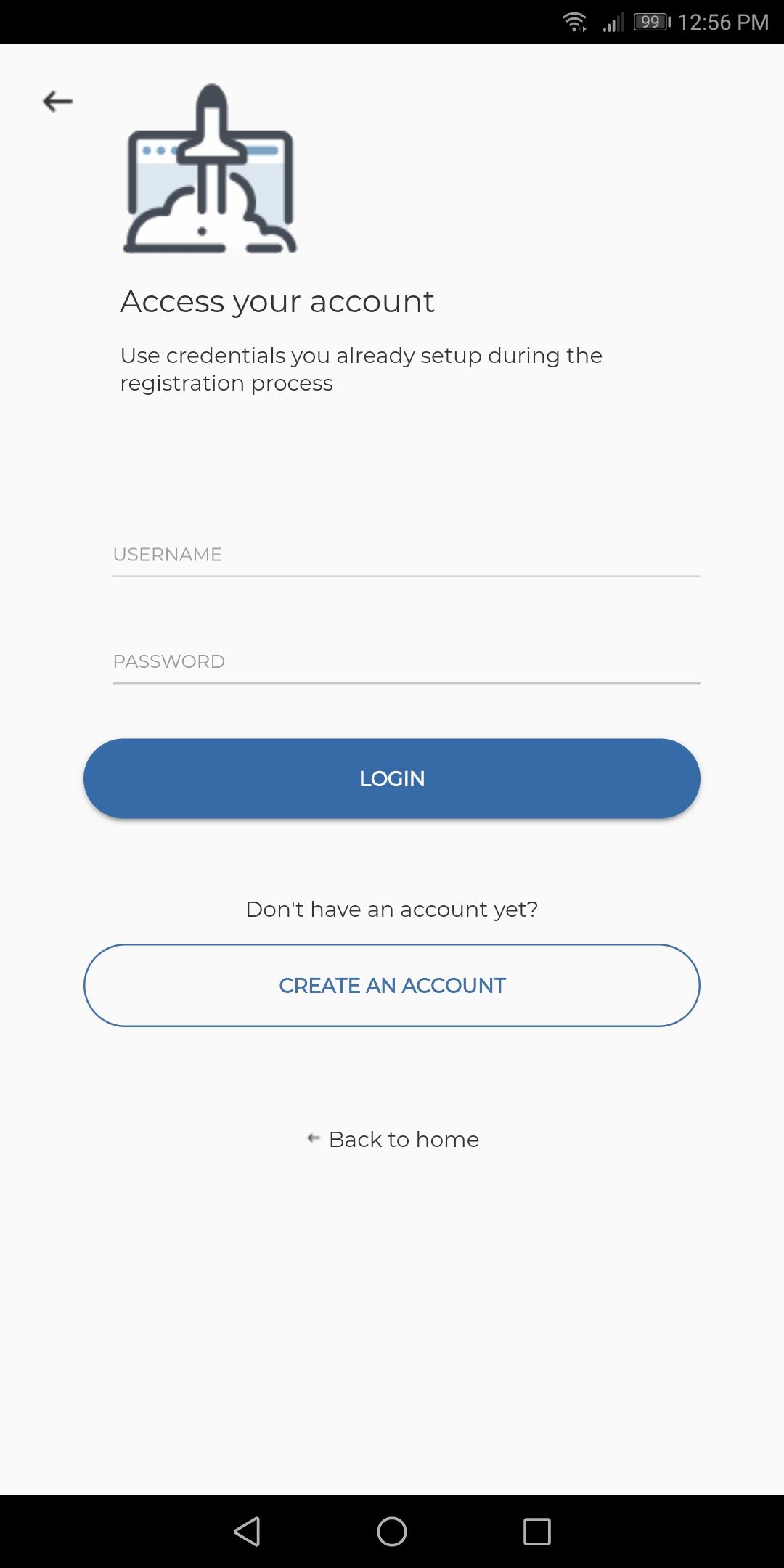784x1568 pixels.
Task: Tap the back arrow at top
Action: click(x=57, y=102)
